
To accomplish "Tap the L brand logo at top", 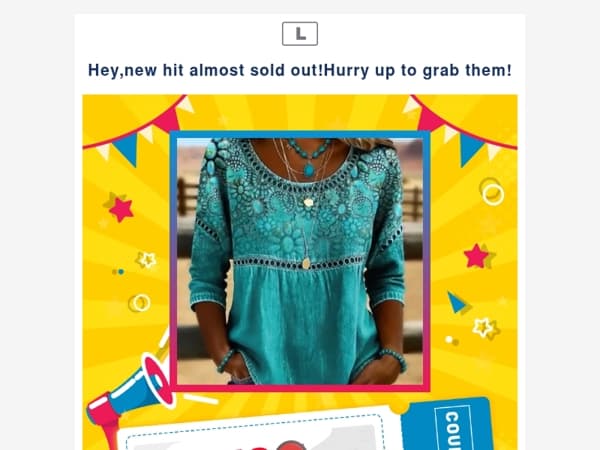I will click(300, 34).
